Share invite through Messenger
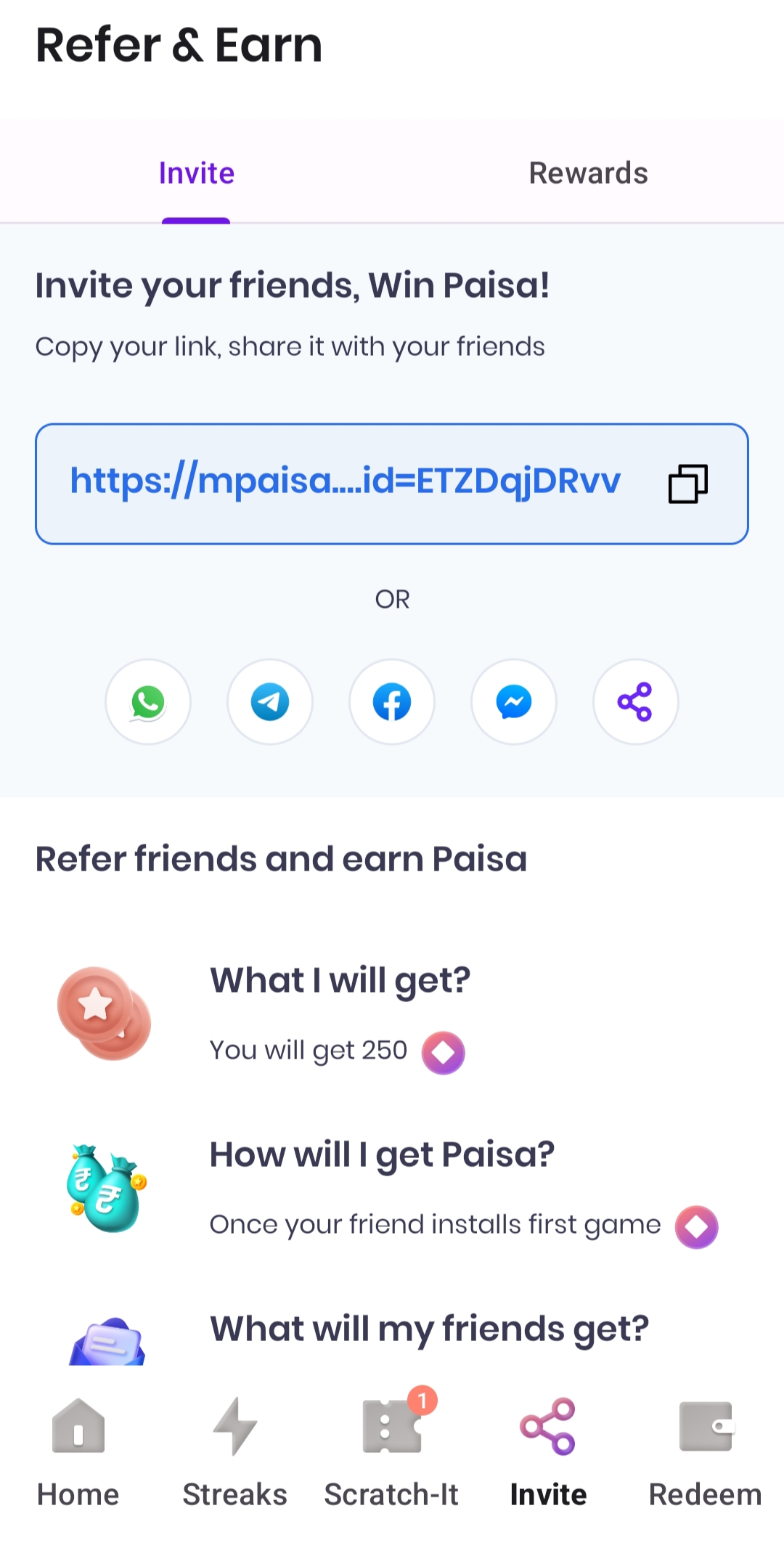 (x=514, y=702)
